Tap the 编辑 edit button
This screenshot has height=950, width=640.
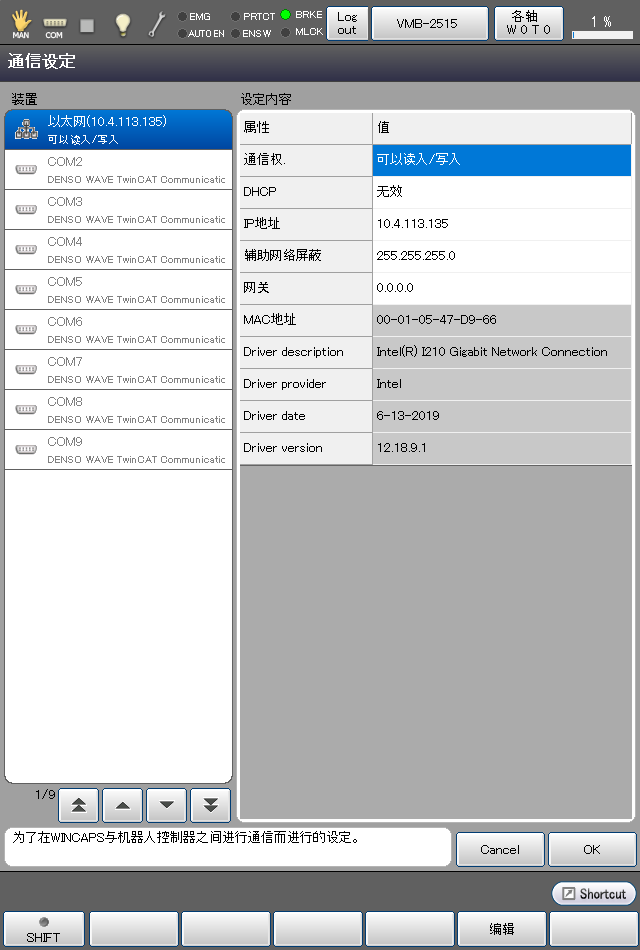tap(502, 930)
